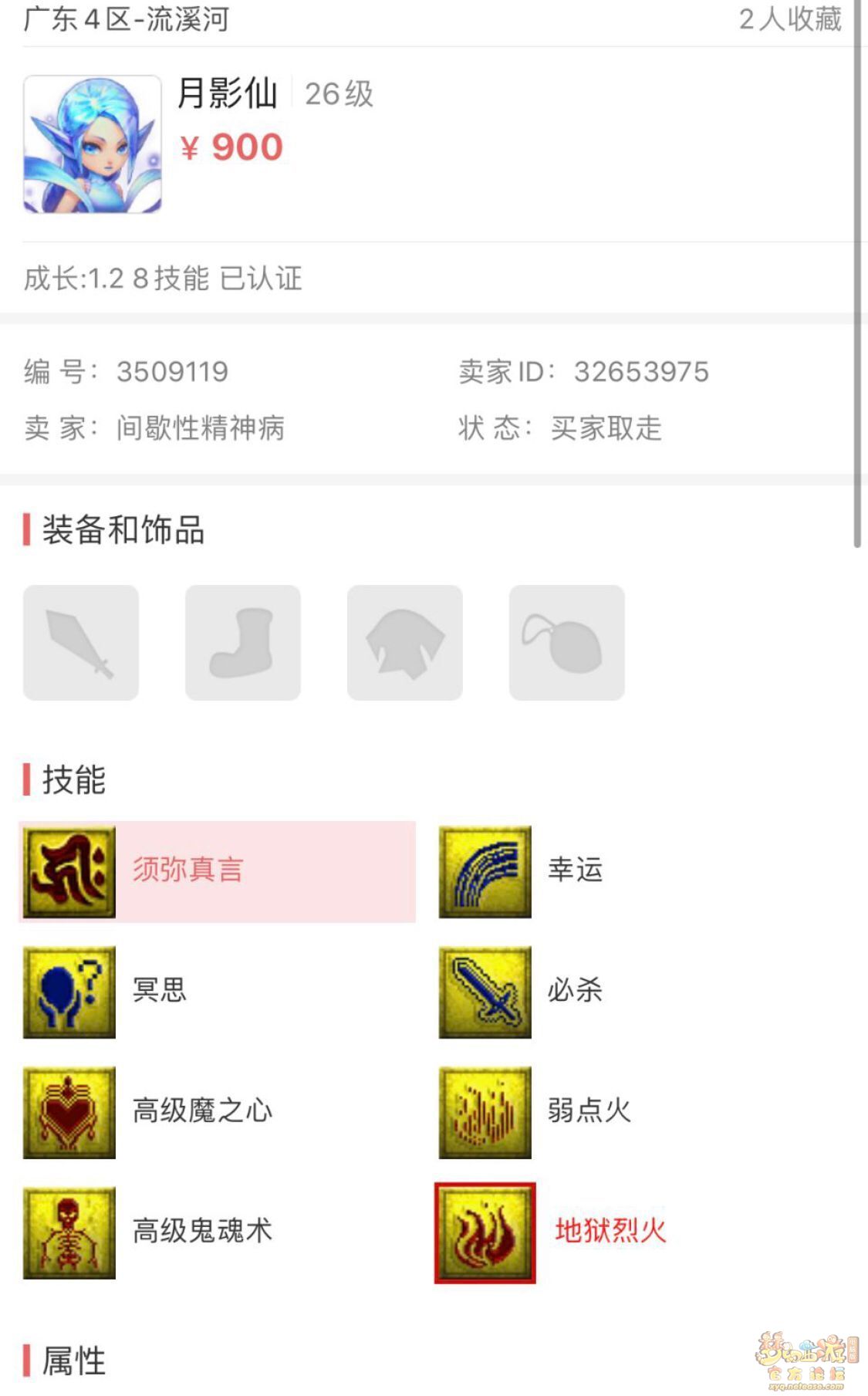Show details for 高级魔之心
This screenshot has height=1396, width=868.
pyautogui.click(x=69, y=1112)
